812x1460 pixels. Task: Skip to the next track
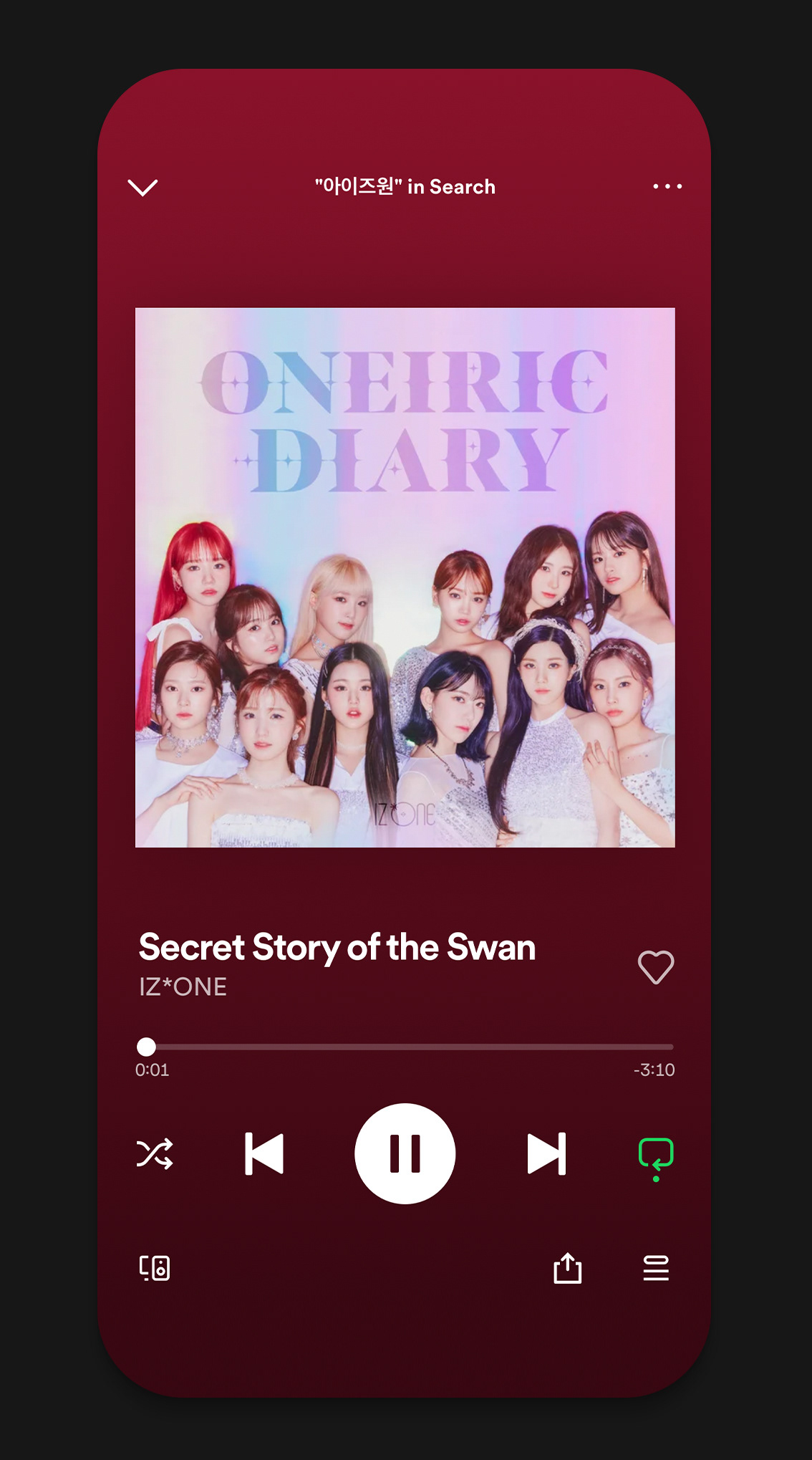tap(546, 1153)
